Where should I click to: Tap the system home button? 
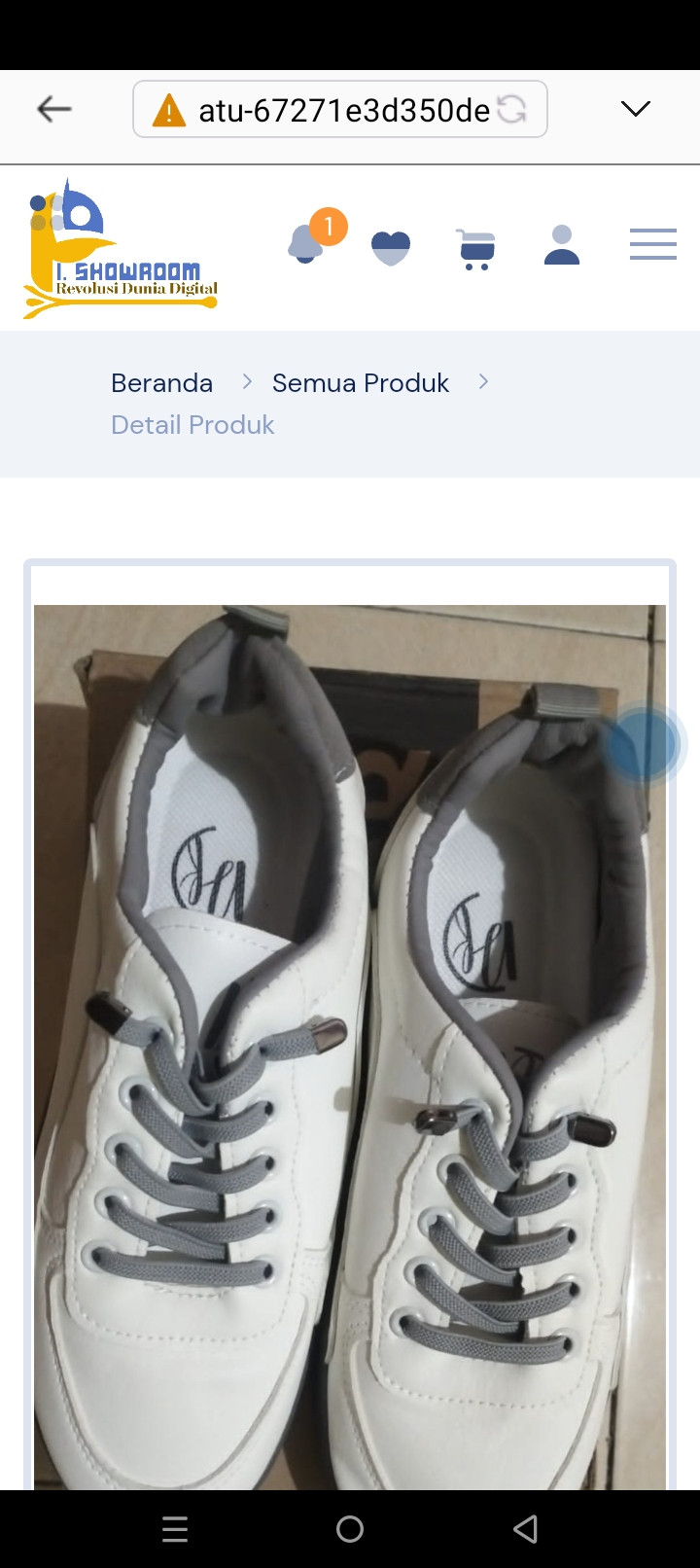pos(350,1529)
